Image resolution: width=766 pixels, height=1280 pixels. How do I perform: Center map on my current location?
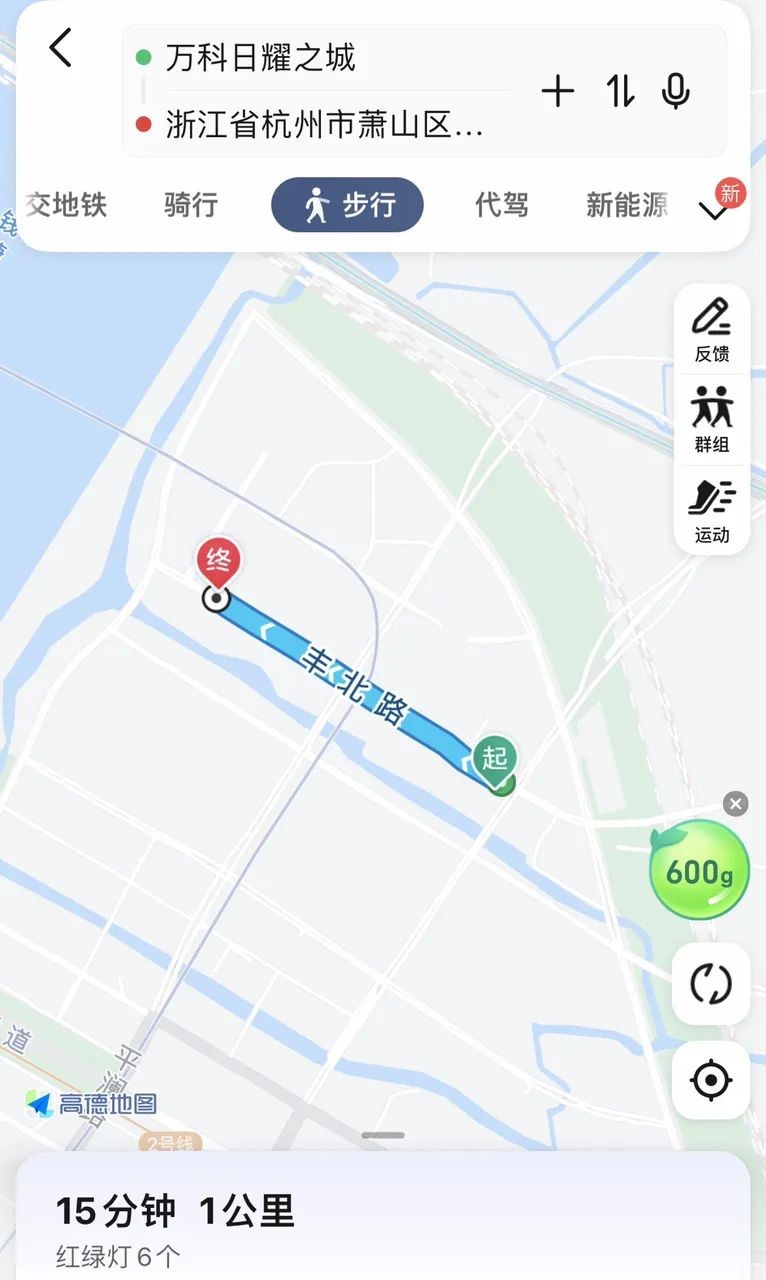[711, 1080]
